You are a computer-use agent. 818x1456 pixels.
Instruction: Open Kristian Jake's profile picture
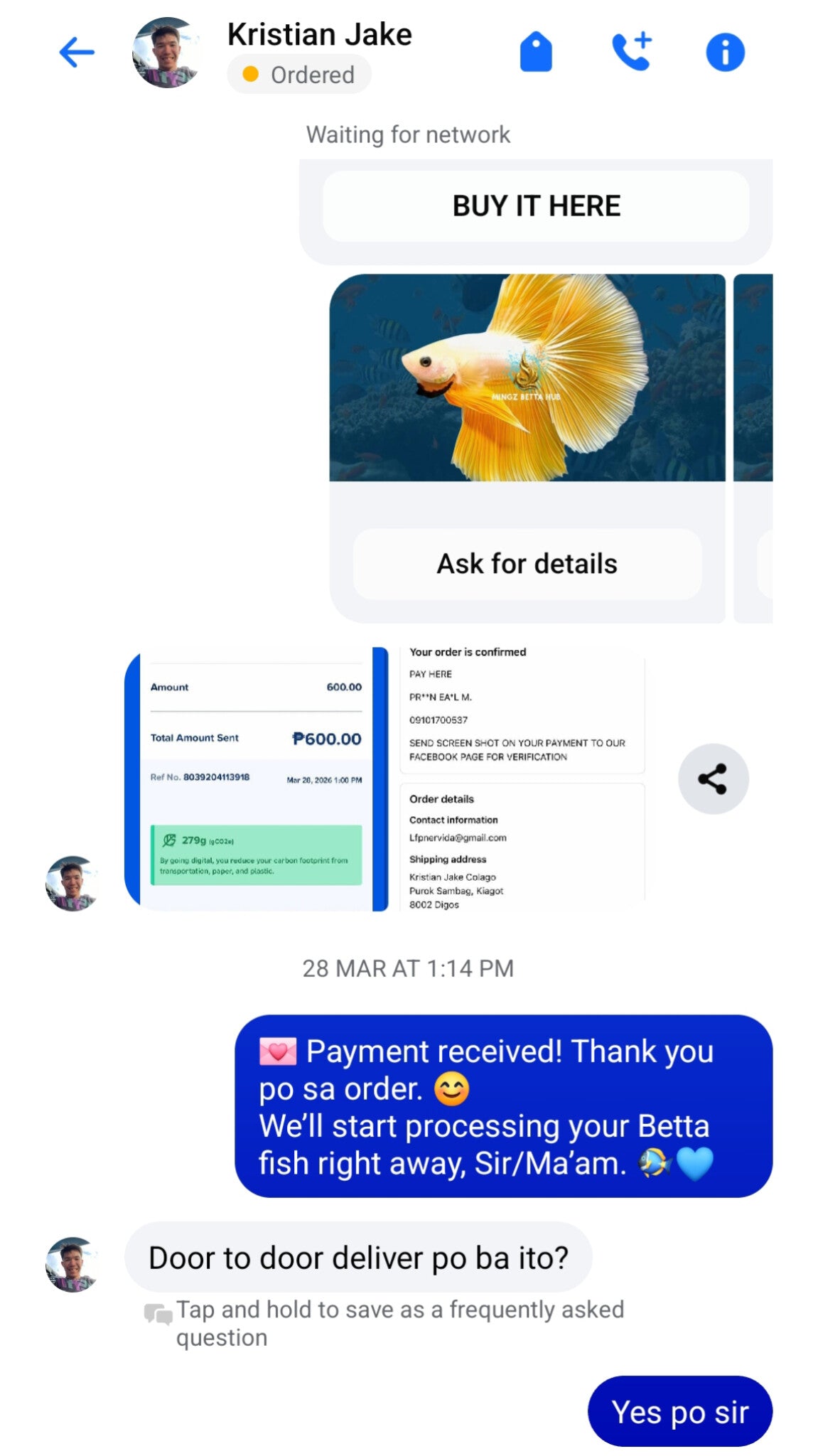pos(168,53)
